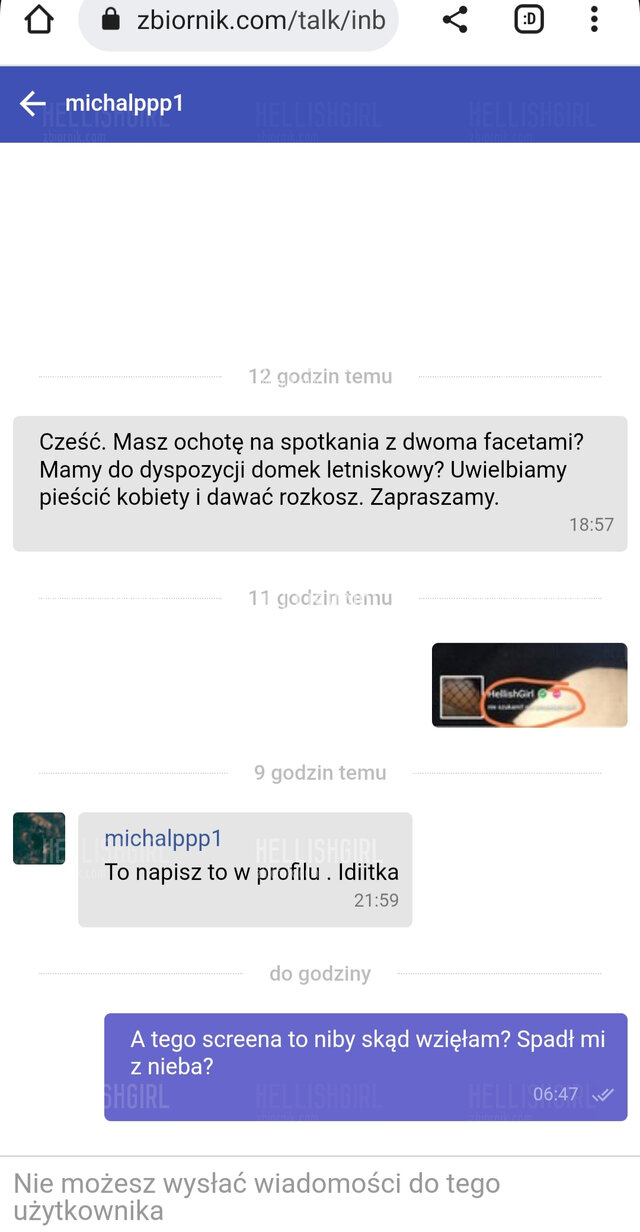Open the browser tab switcher
Viewport: 640px width, 1232px height.
[x=529, y=20]
